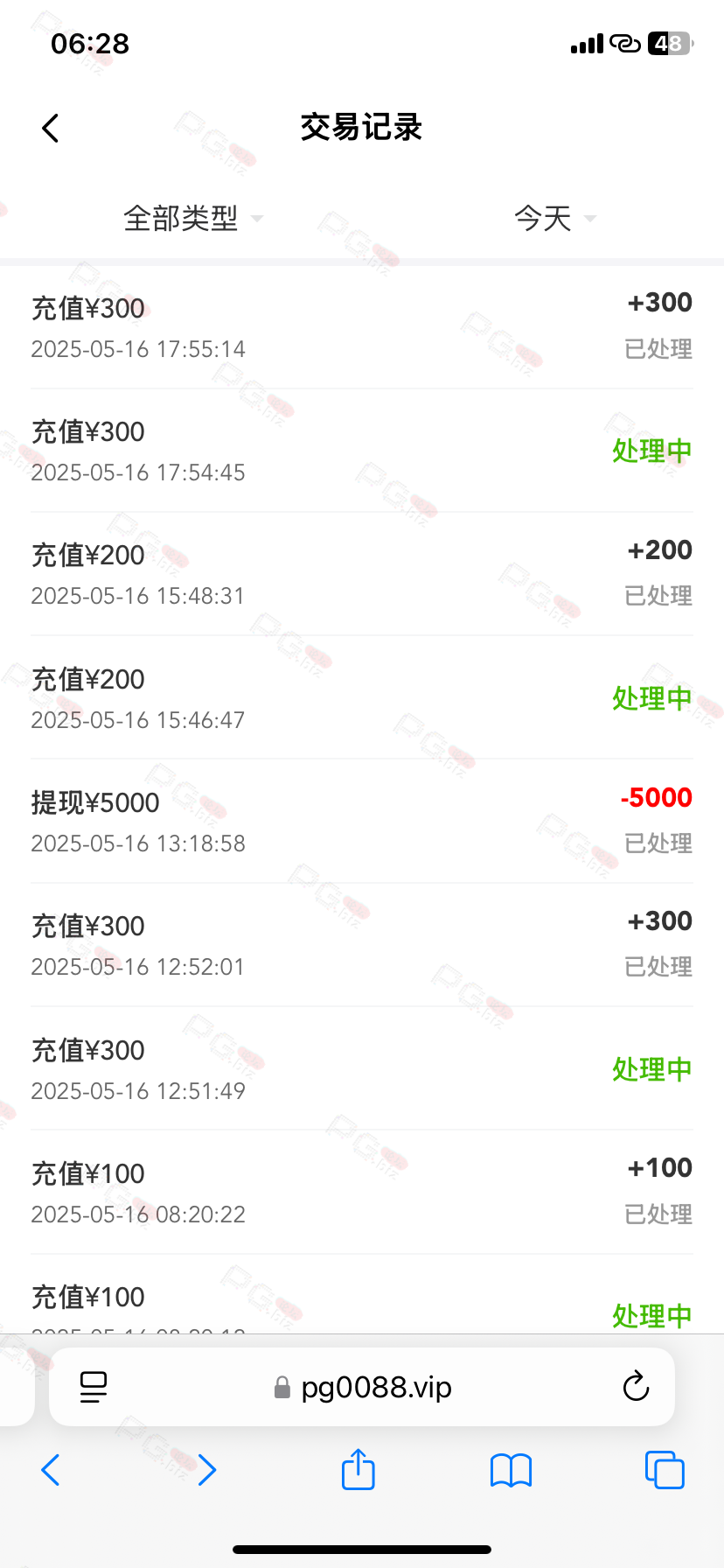Show all open Safari tabs
724x1568 pixels.
(x=665, y=1469)
